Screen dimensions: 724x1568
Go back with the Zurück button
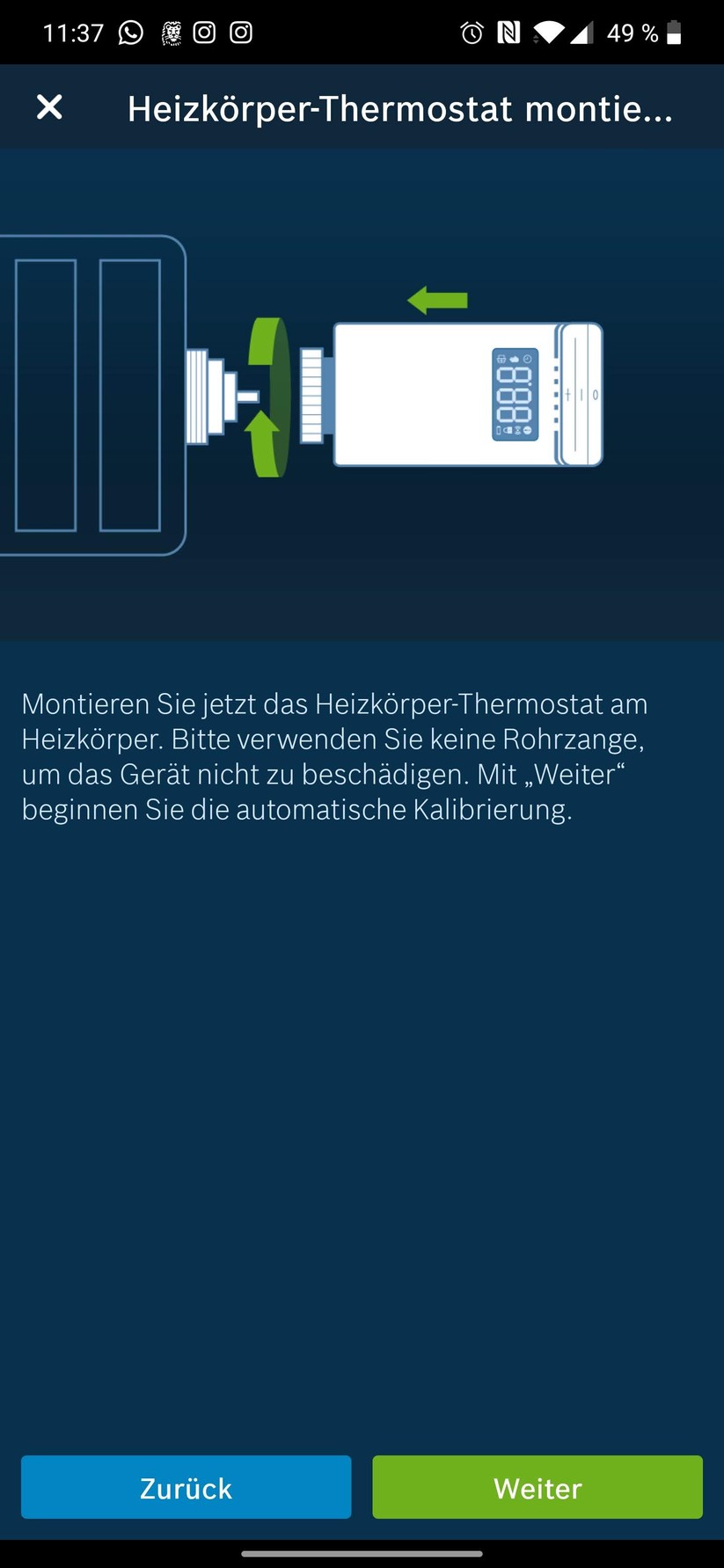186,1487
